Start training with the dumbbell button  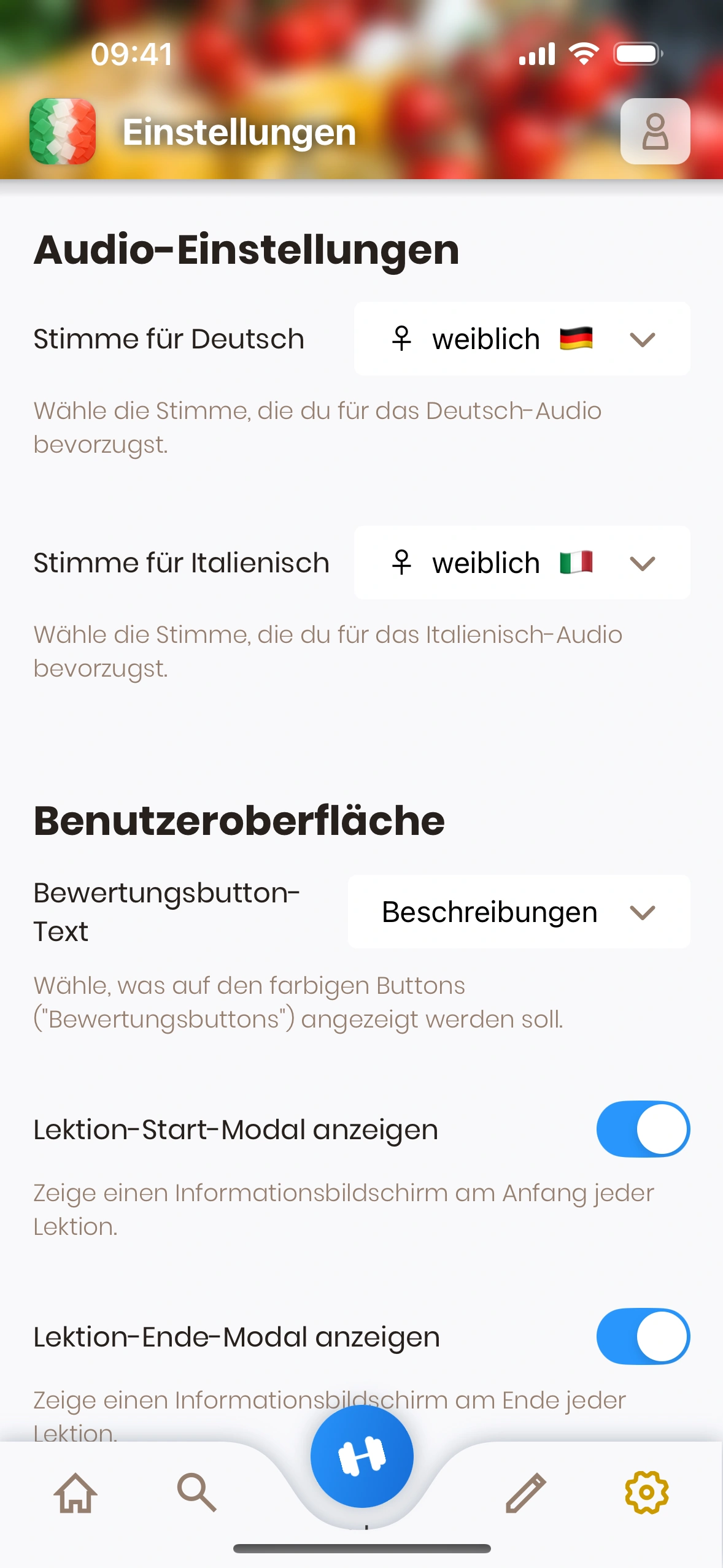[x=362, y=1456]
